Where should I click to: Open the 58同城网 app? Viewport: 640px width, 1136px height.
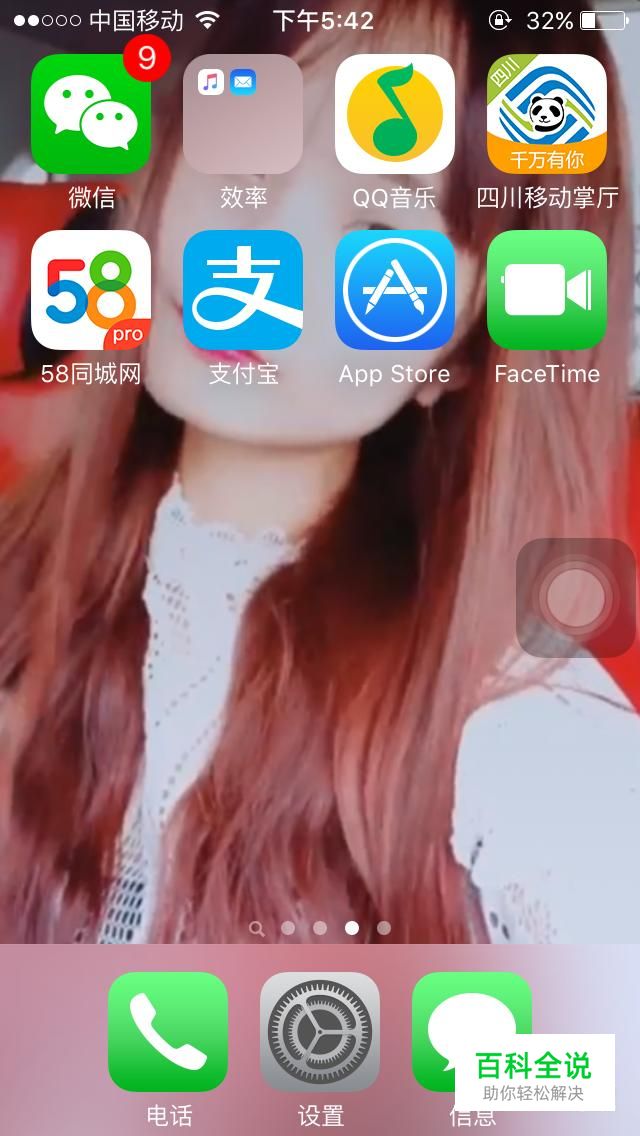[x=91, y=290]
